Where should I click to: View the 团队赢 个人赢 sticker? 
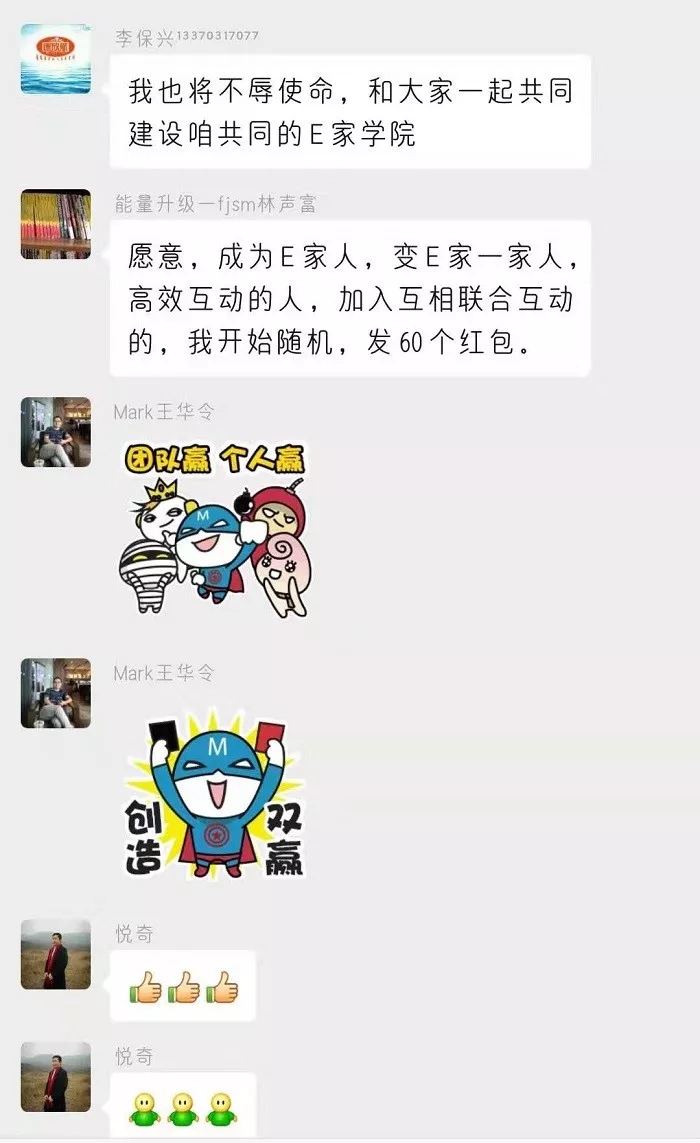click(215, 530)
